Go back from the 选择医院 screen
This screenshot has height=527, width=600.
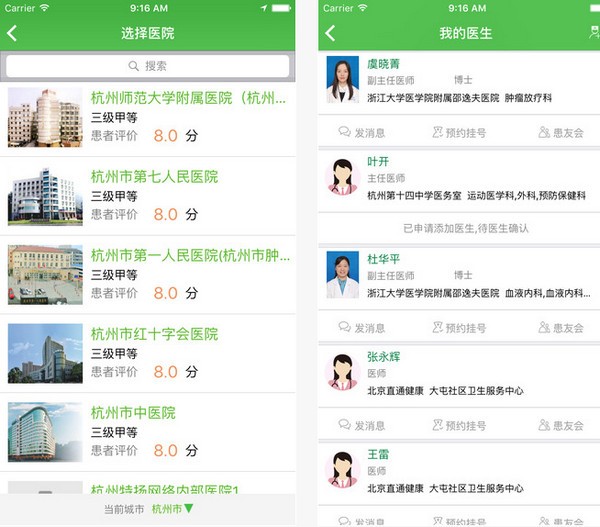click(13, 33)
